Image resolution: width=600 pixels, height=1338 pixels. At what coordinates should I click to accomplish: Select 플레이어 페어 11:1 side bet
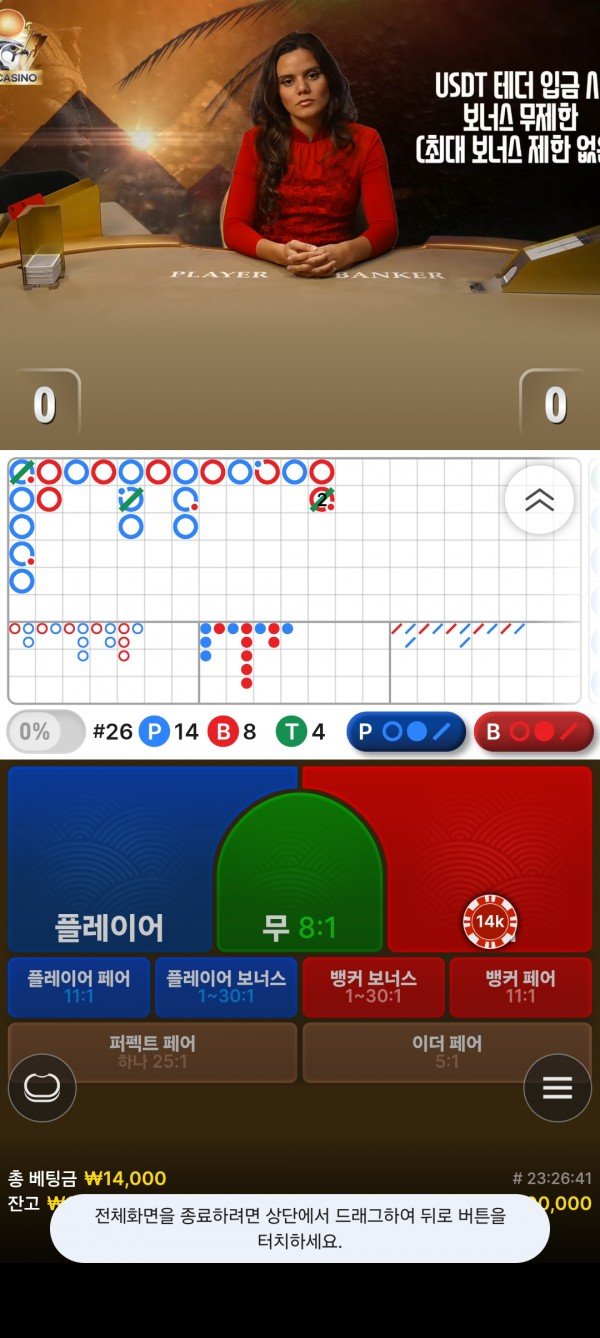78,987
